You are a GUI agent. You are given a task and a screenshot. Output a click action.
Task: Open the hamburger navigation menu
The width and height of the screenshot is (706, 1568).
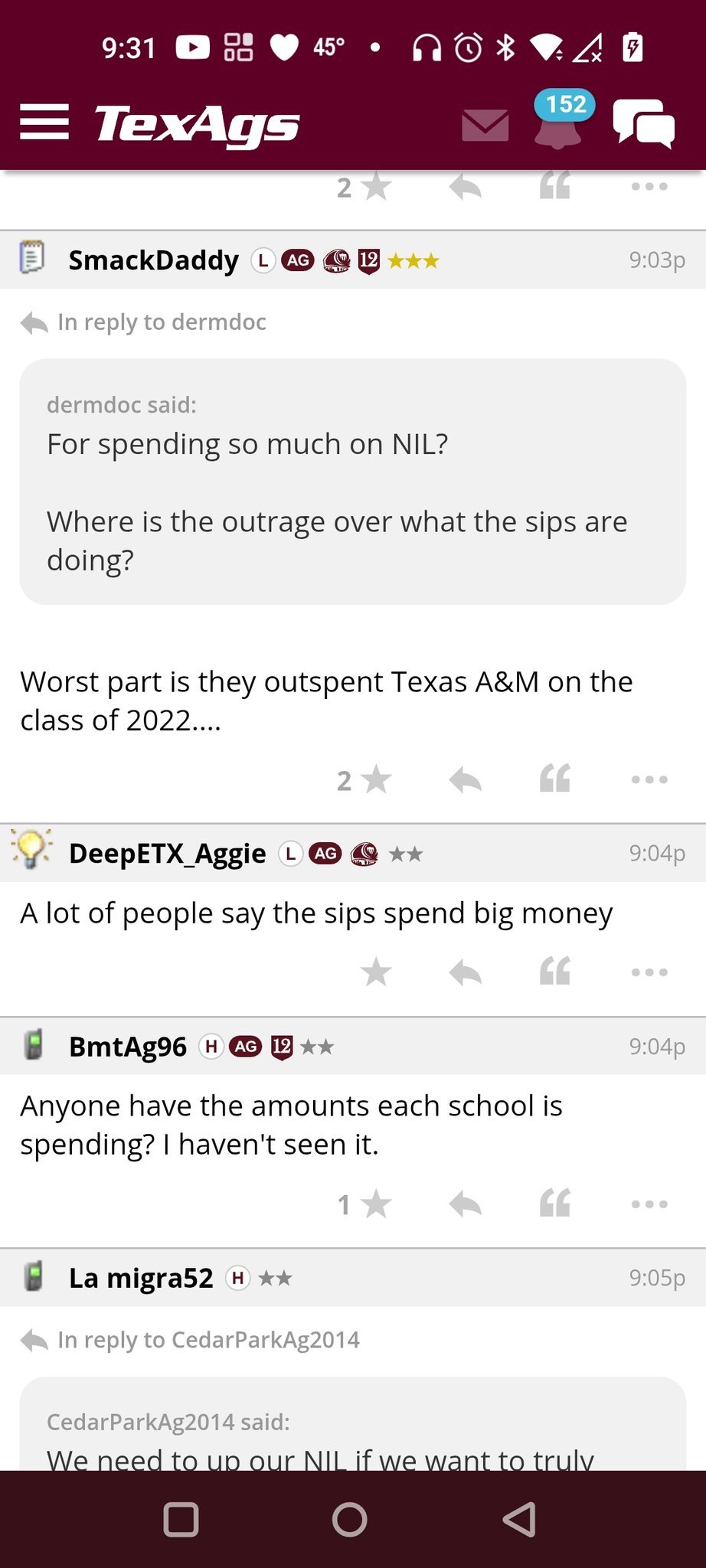pos(44,122)
